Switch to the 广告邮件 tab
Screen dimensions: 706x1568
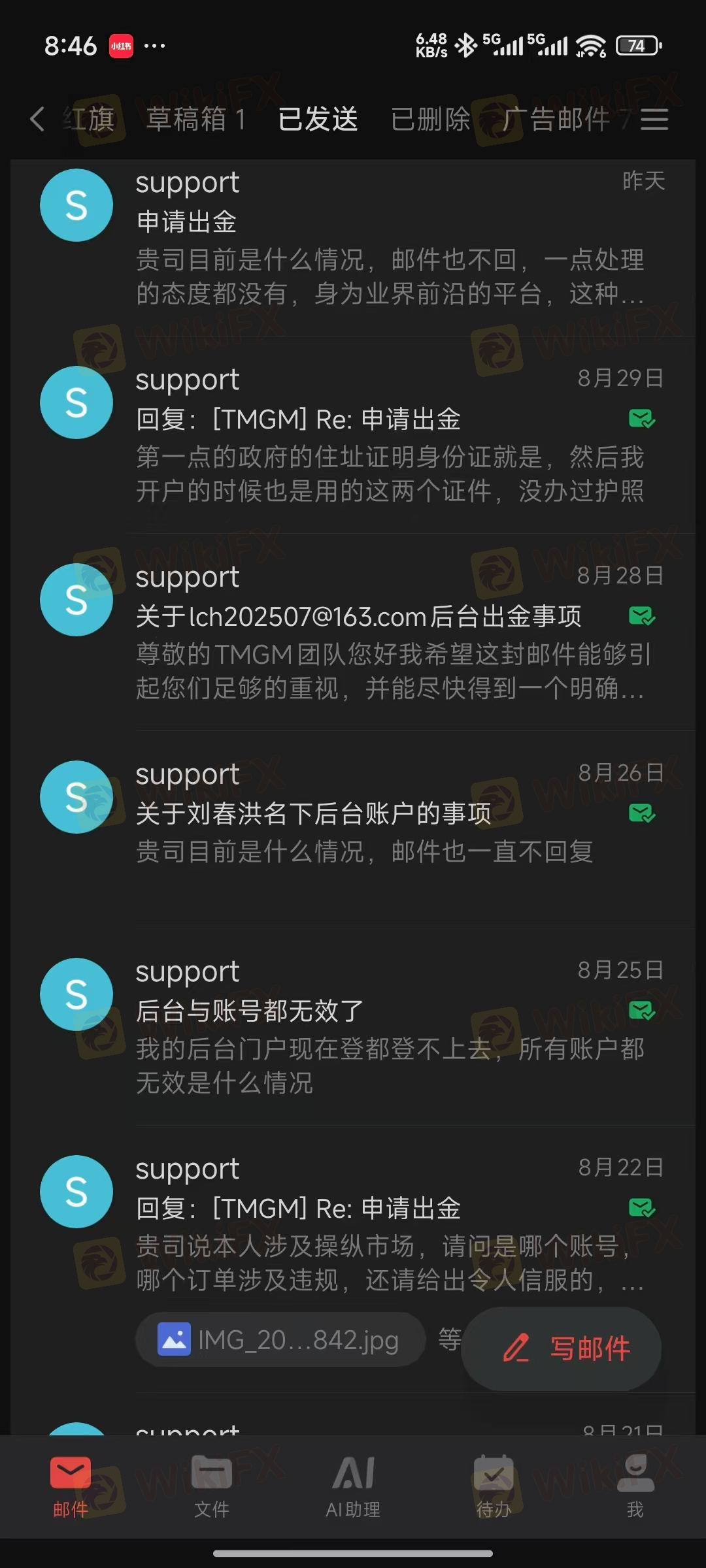(556, 119)
